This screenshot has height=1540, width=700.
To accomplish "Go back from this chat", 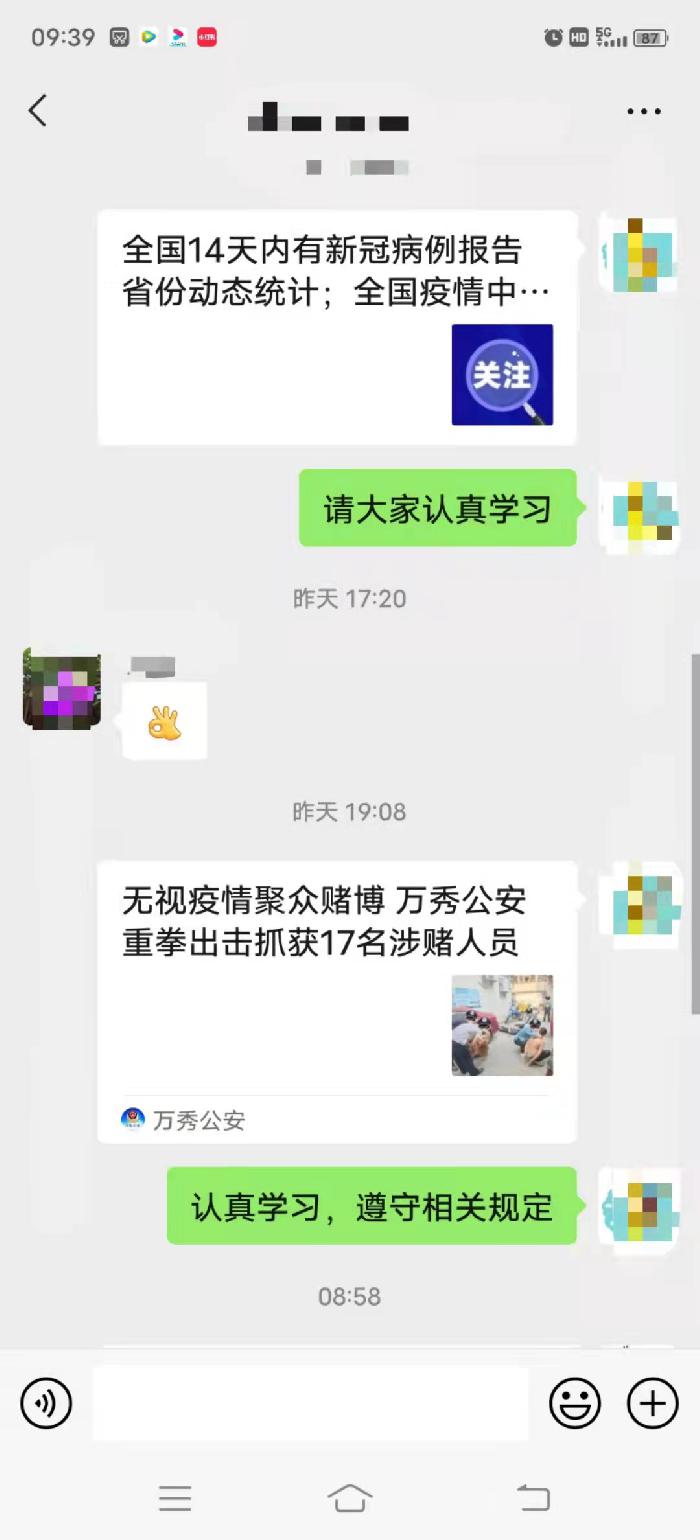I will click(38, 110).
